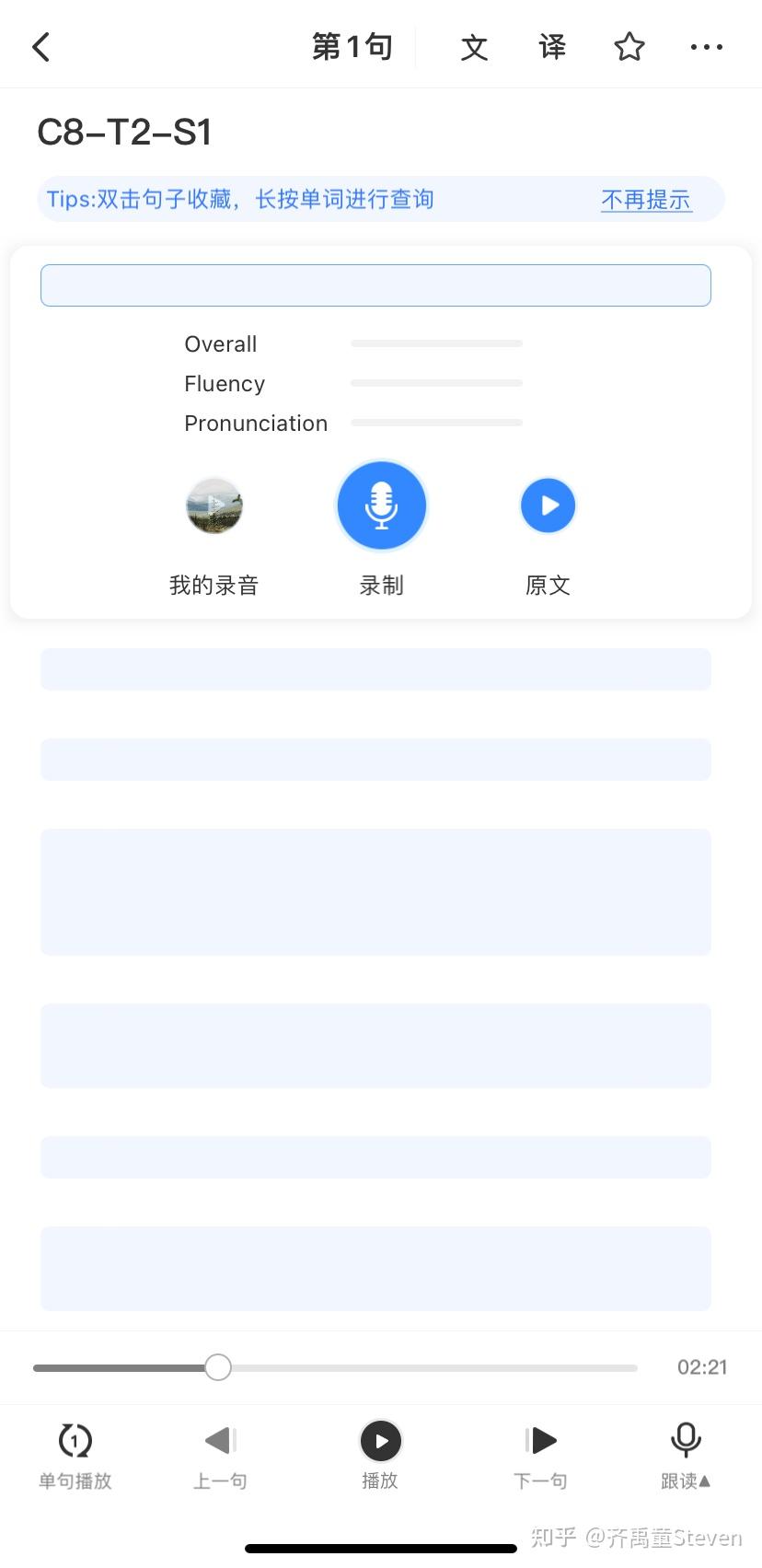Toggle single-sentence loop (单句播放)
Viewport: 762px width, 1568px height.
(75, 1441)
